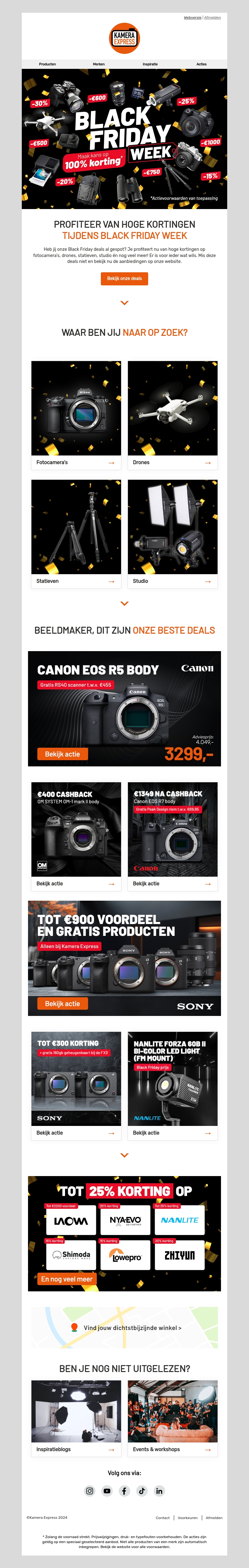Open the Producten menu item

pyautogui.click(x=48, y=64)
